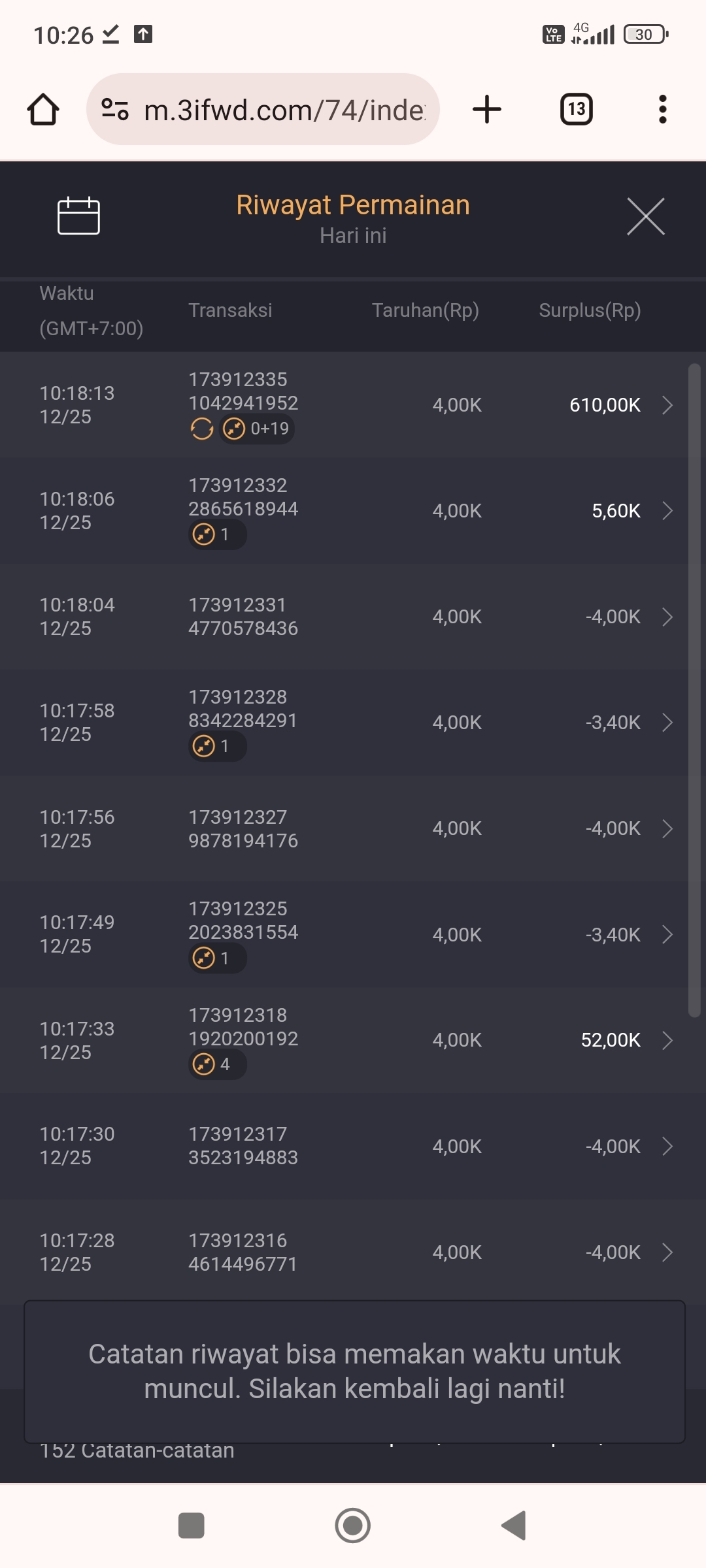Open the browser overflow menu
This screenshot has width=706, height=1568.
point(662,109)
